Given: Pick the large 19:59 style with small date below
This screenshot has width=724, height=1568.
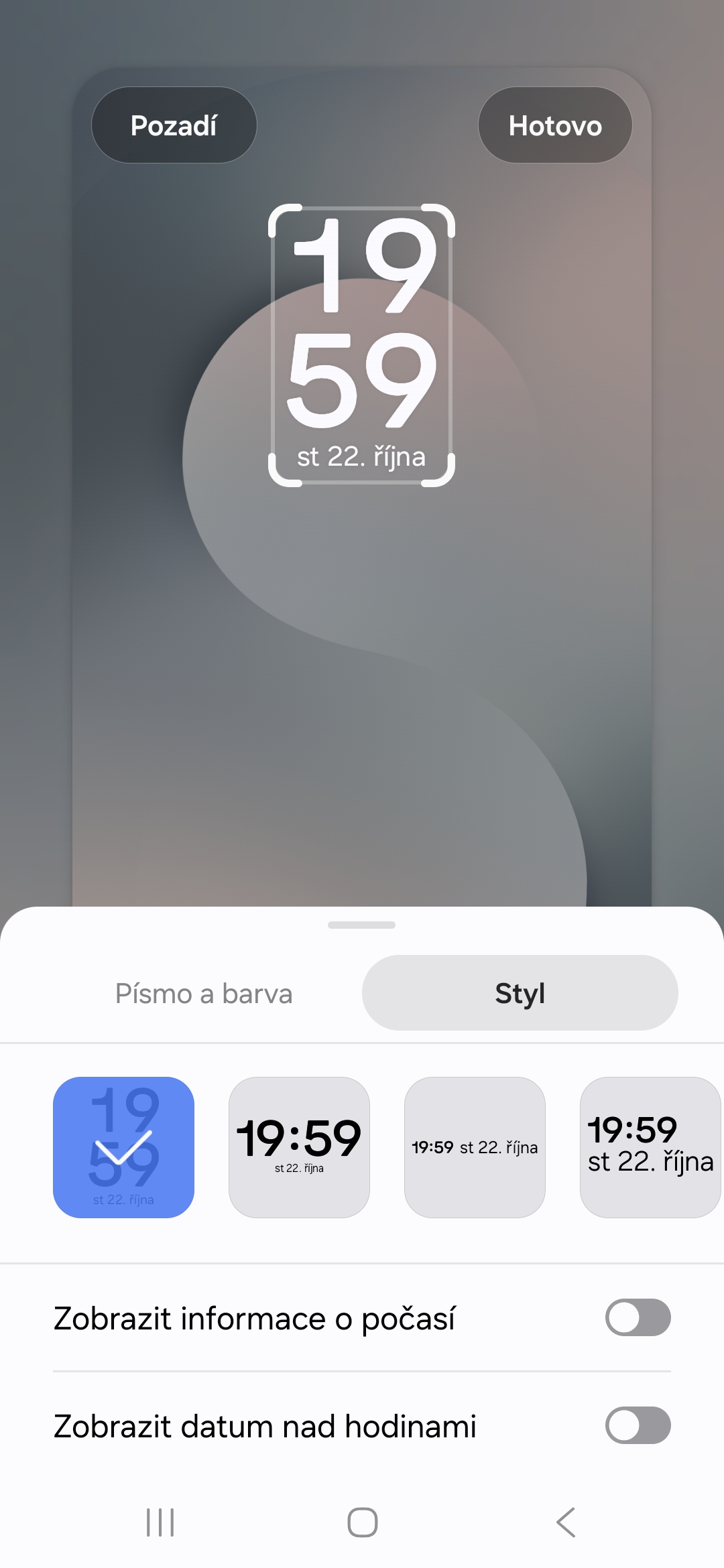Looking at the screenshot, I should pyautogui.click(x=299, y=1147).
